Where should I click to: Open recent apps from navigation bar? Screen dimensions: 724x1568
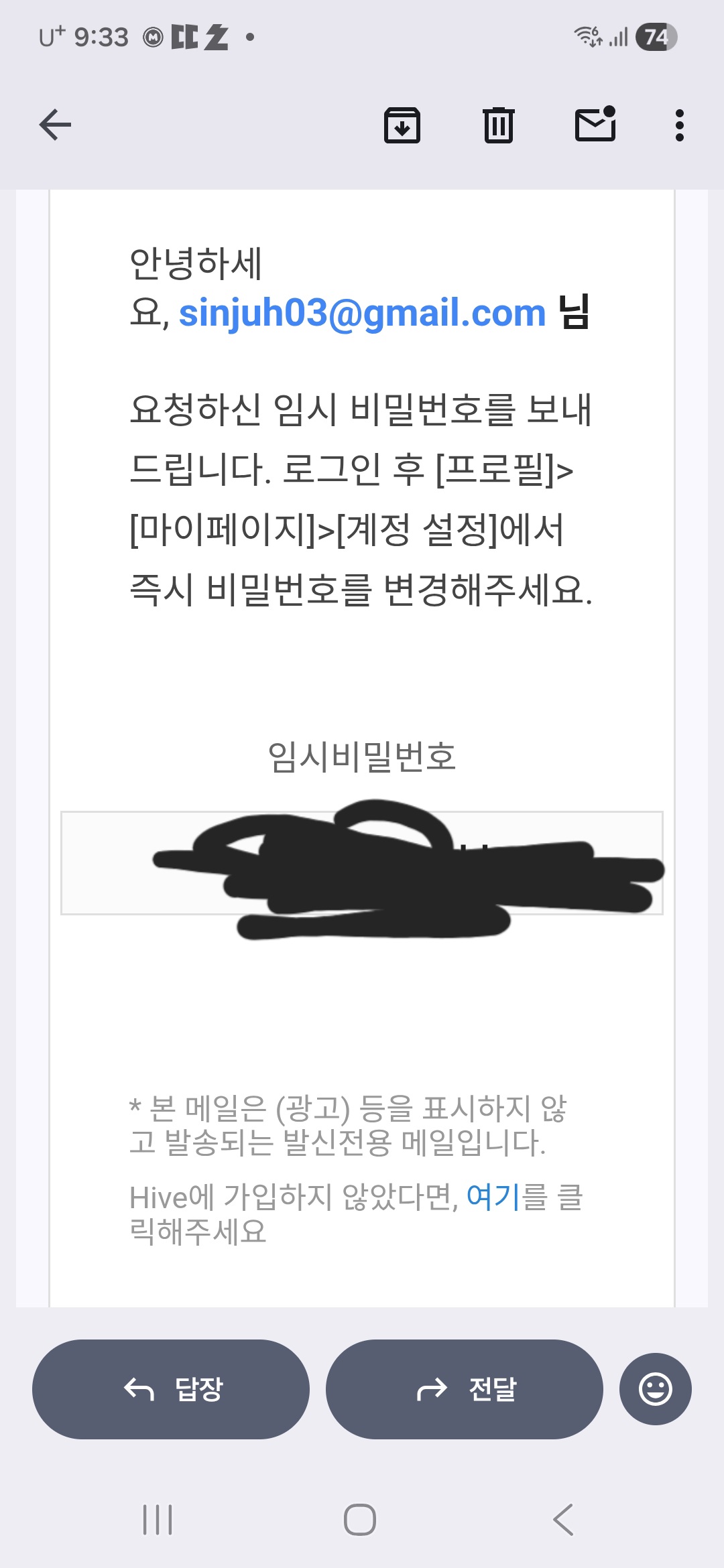click(x=158, y=1520)
